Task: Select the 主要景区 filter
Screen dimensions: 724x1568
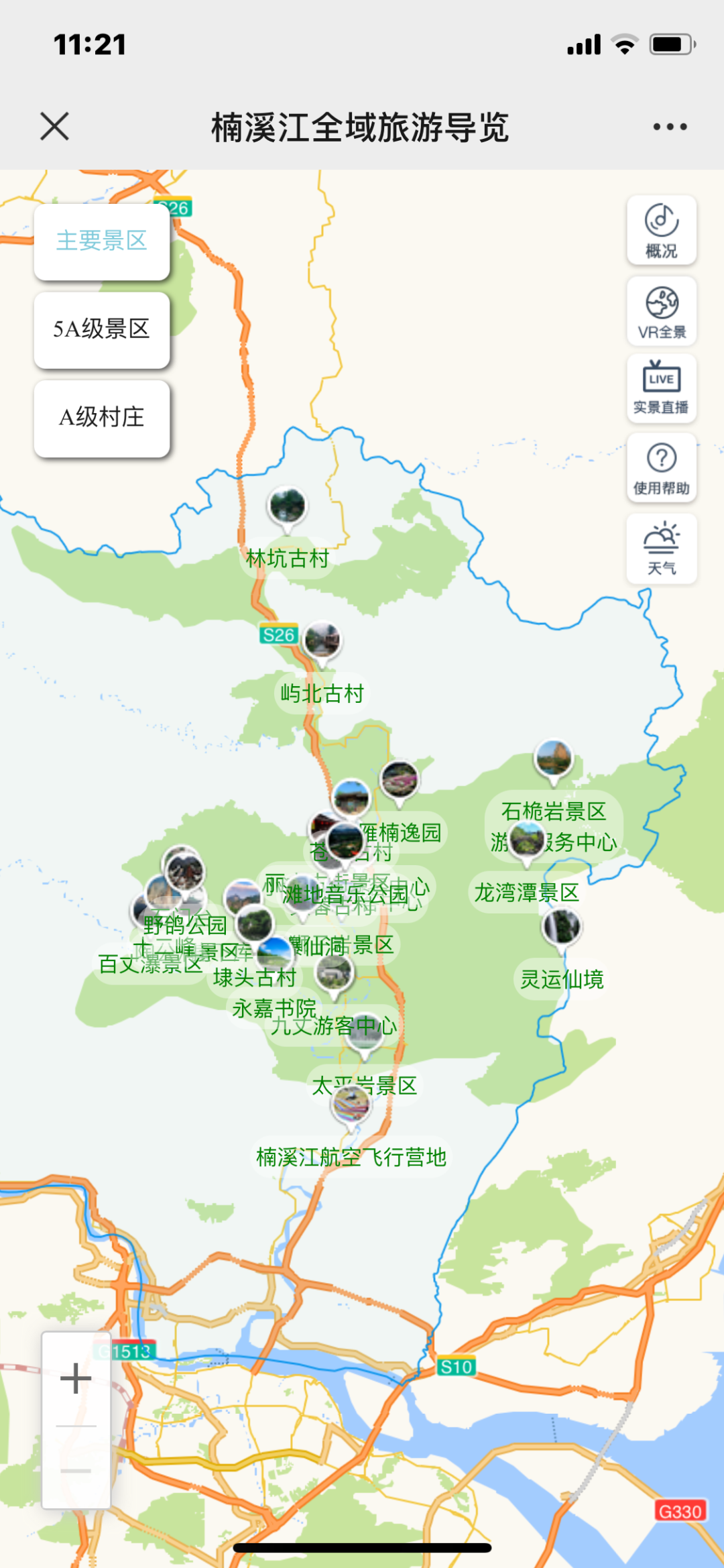Action: click(102, 241)
